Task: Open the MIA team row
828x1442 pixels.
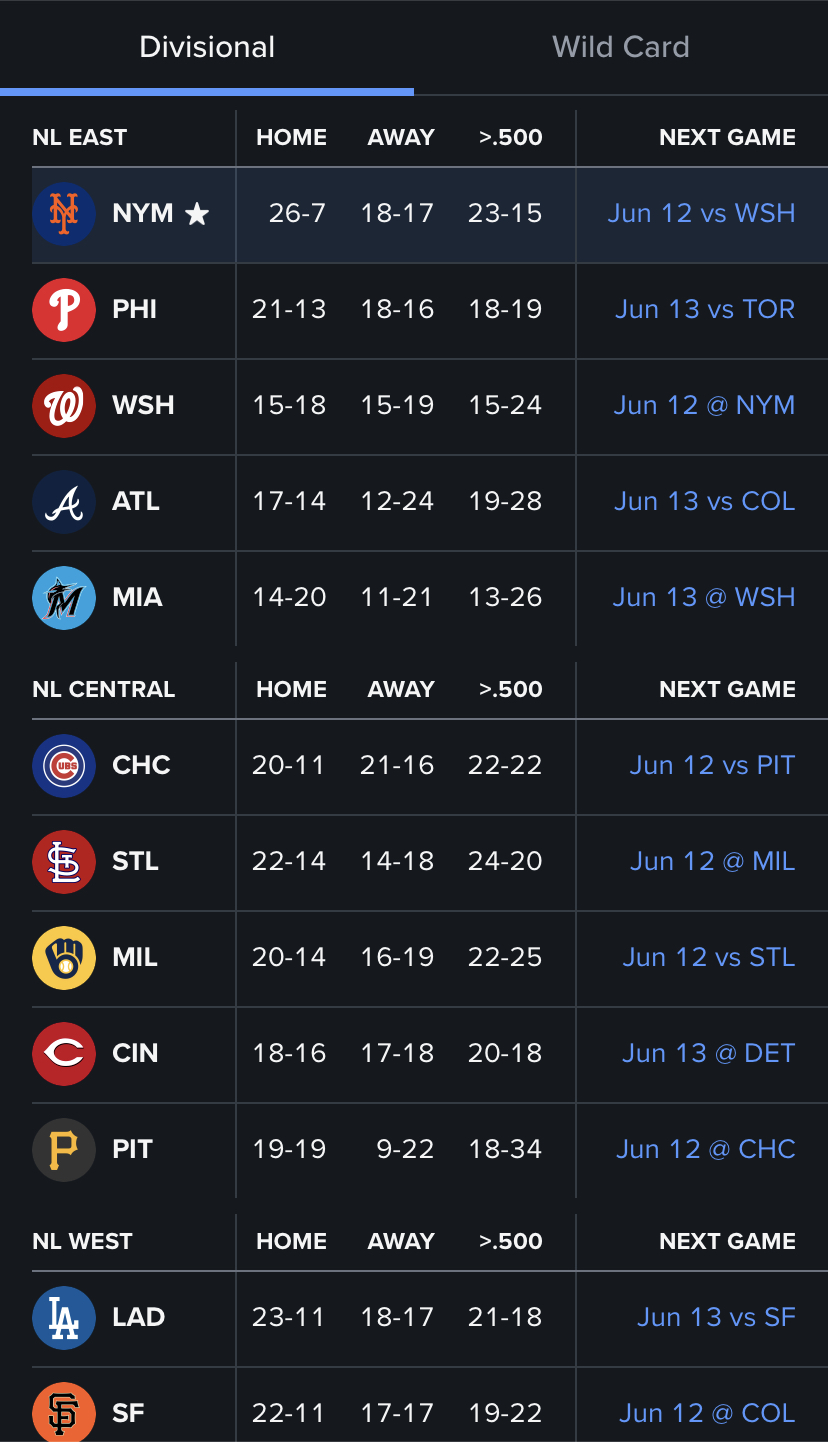Action: (x=430, y=598)
